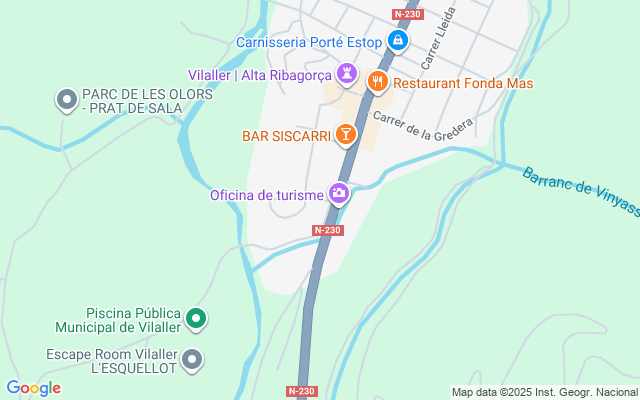Select the Vilaller | Alta Ribagorça marker

point(347,74)
